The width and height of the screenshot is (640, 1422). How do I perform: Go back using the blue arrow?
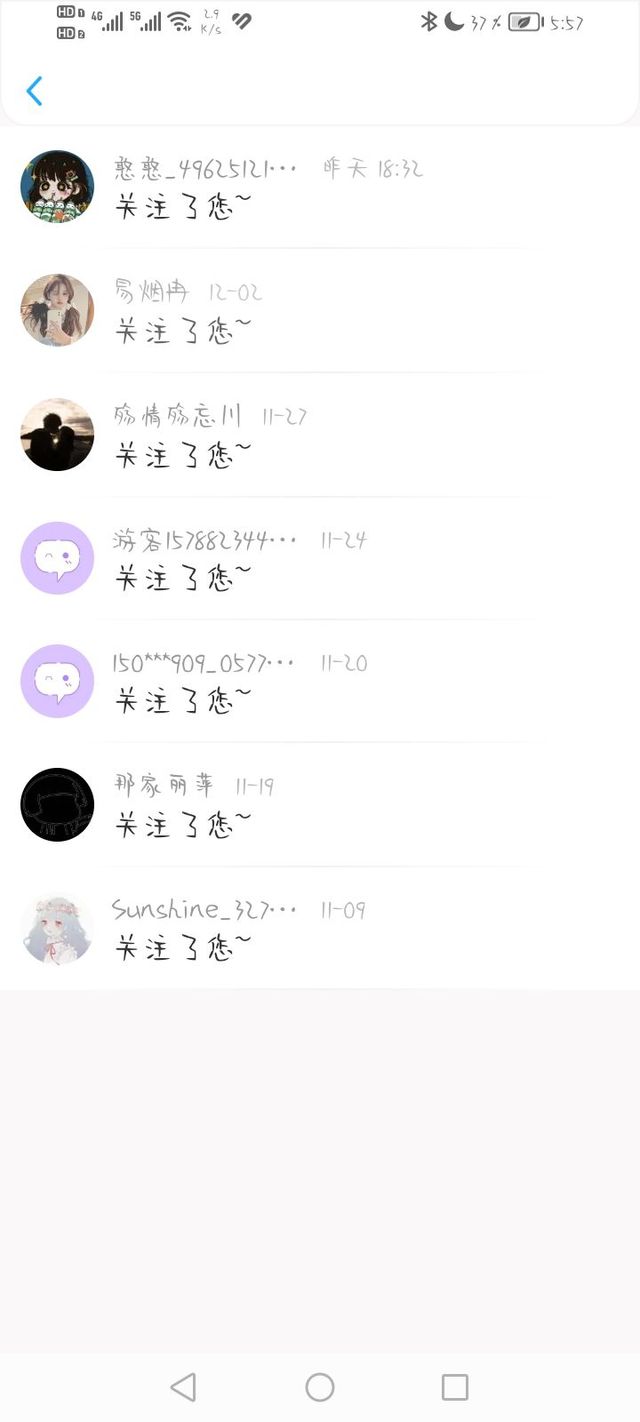click(x=34, y=91)
